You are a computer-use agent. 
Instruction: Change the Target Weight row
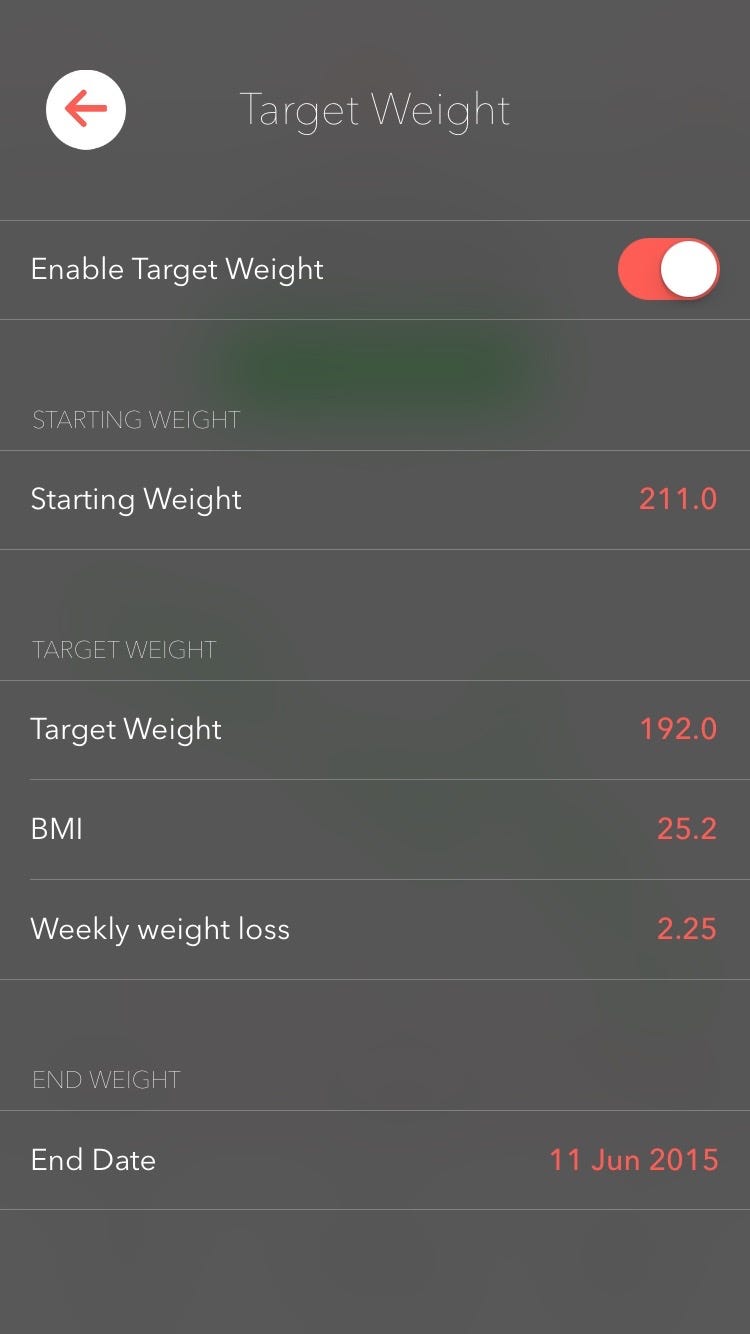pos(375,729)
